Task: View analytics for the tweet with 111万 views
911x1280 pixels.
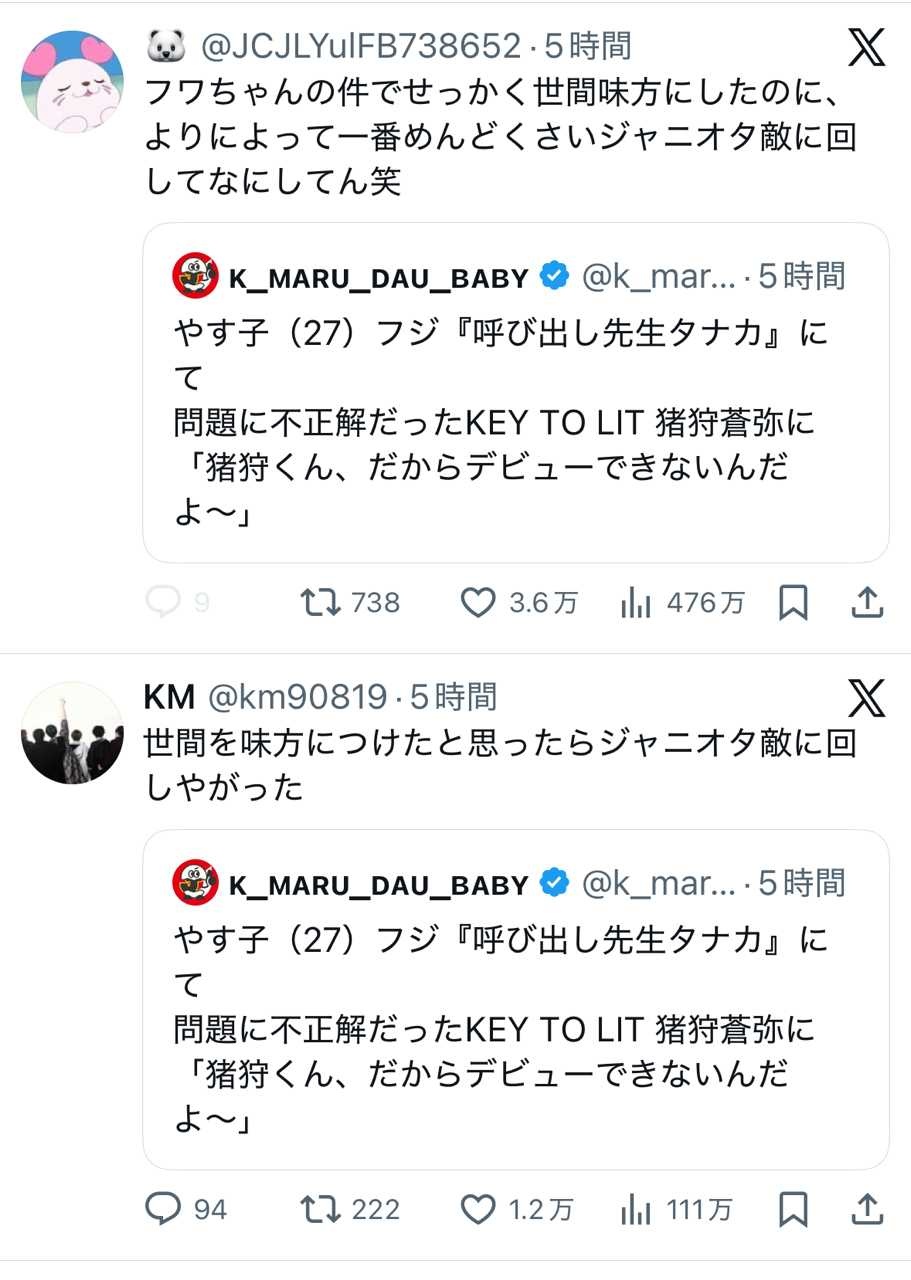Action: point(636,1210)
